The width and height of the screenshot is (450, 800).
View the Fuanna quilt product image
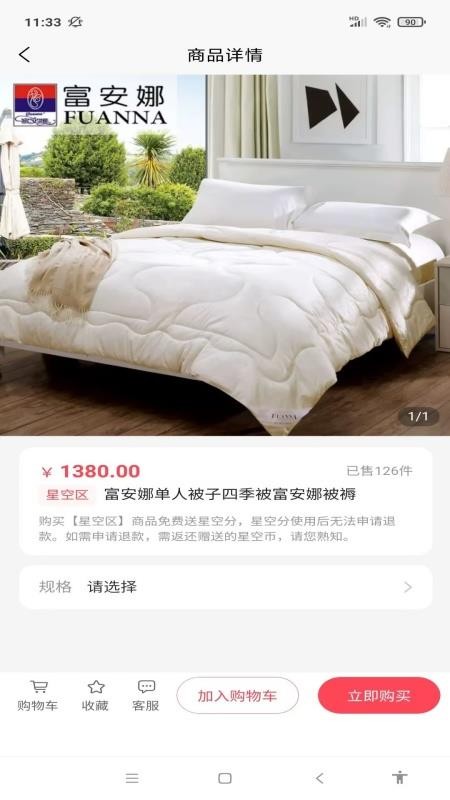pyautogui.click(x=225, y=255)
